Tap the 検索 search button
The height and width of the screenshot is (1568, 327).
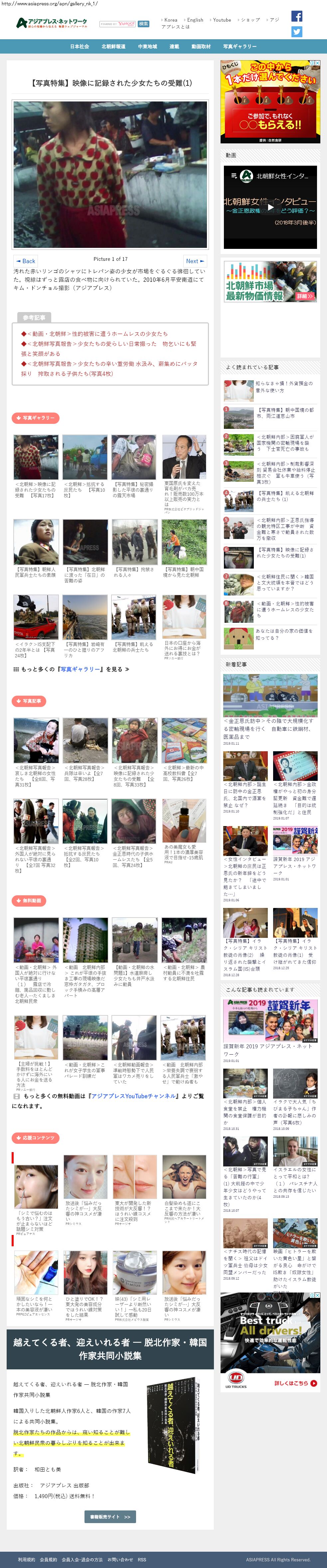(x=144, y=24)
